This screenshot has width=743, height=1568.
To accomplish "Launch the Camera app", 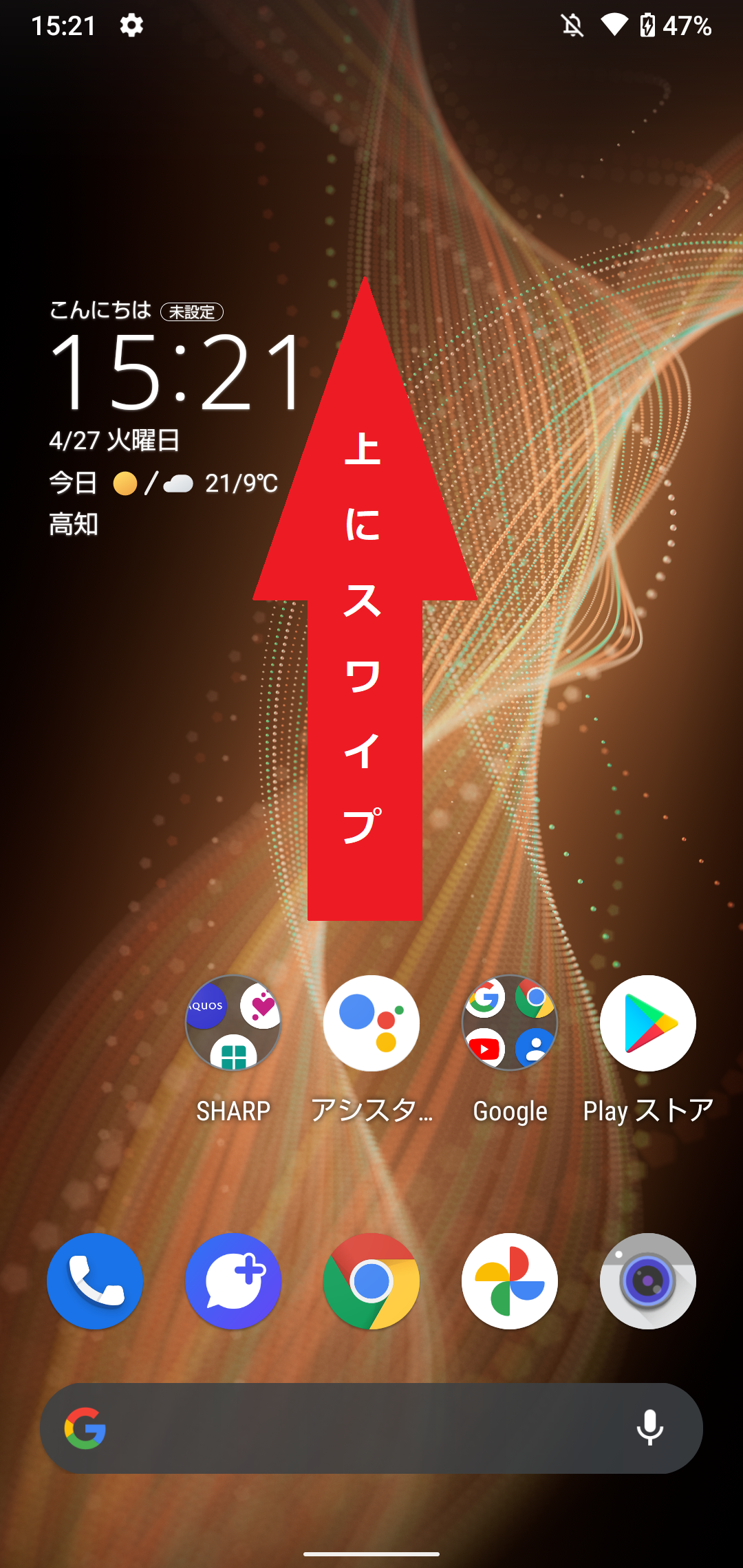I will pos(648,1281).
